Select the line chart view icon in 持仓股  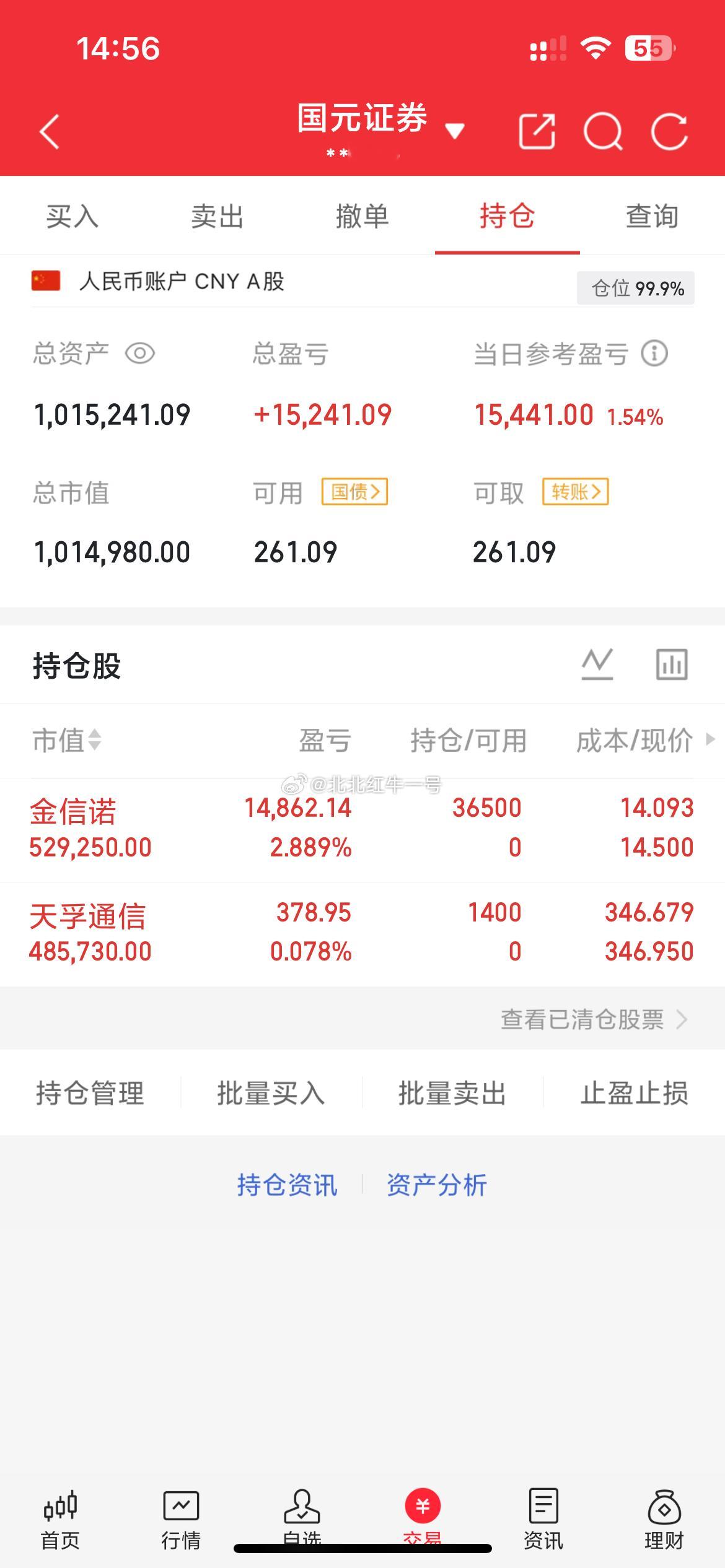(x=599, y=665)
